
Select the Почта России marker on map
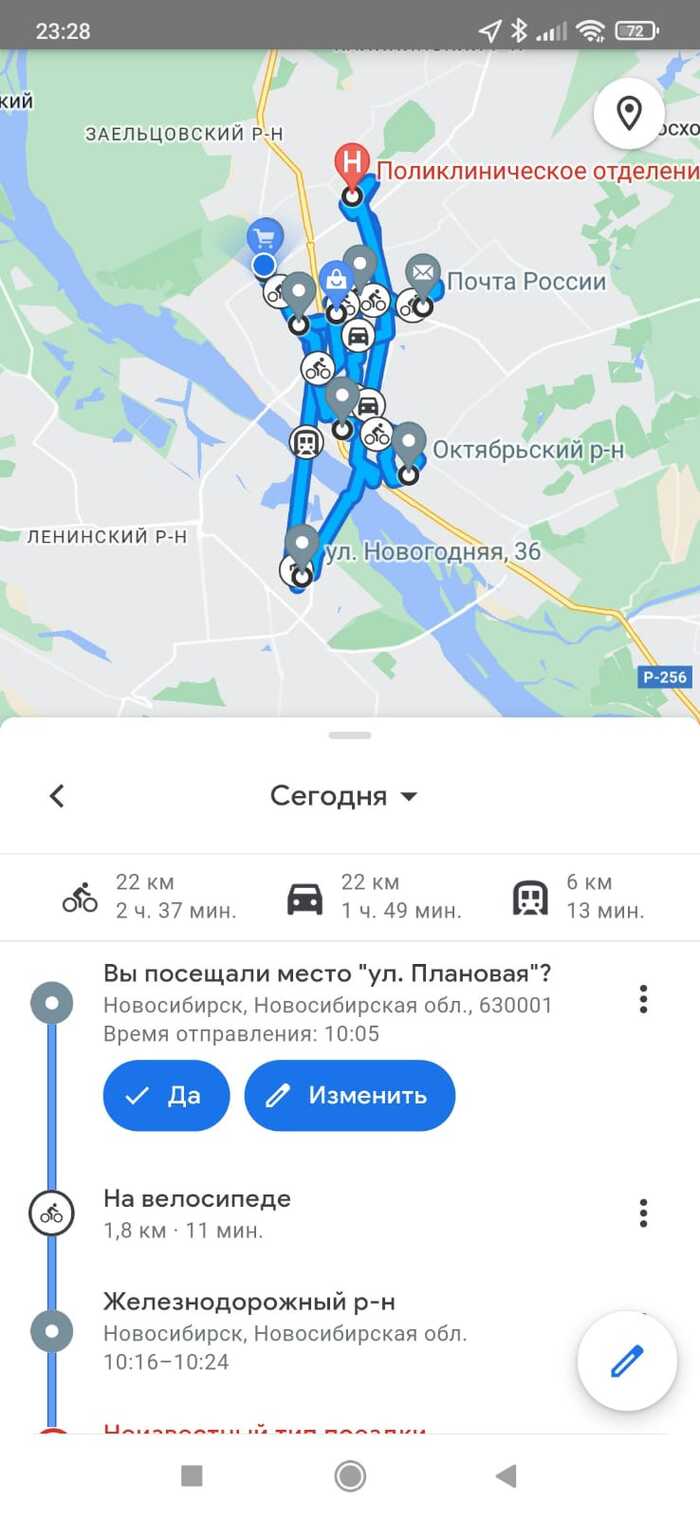click(423, 274)
